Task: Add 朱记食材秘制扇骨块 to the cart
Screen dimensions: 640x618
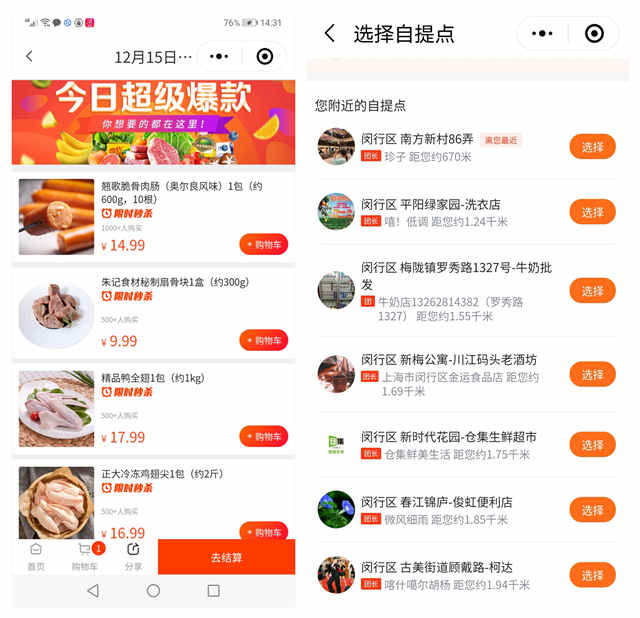Action: [x=263, y=340]
